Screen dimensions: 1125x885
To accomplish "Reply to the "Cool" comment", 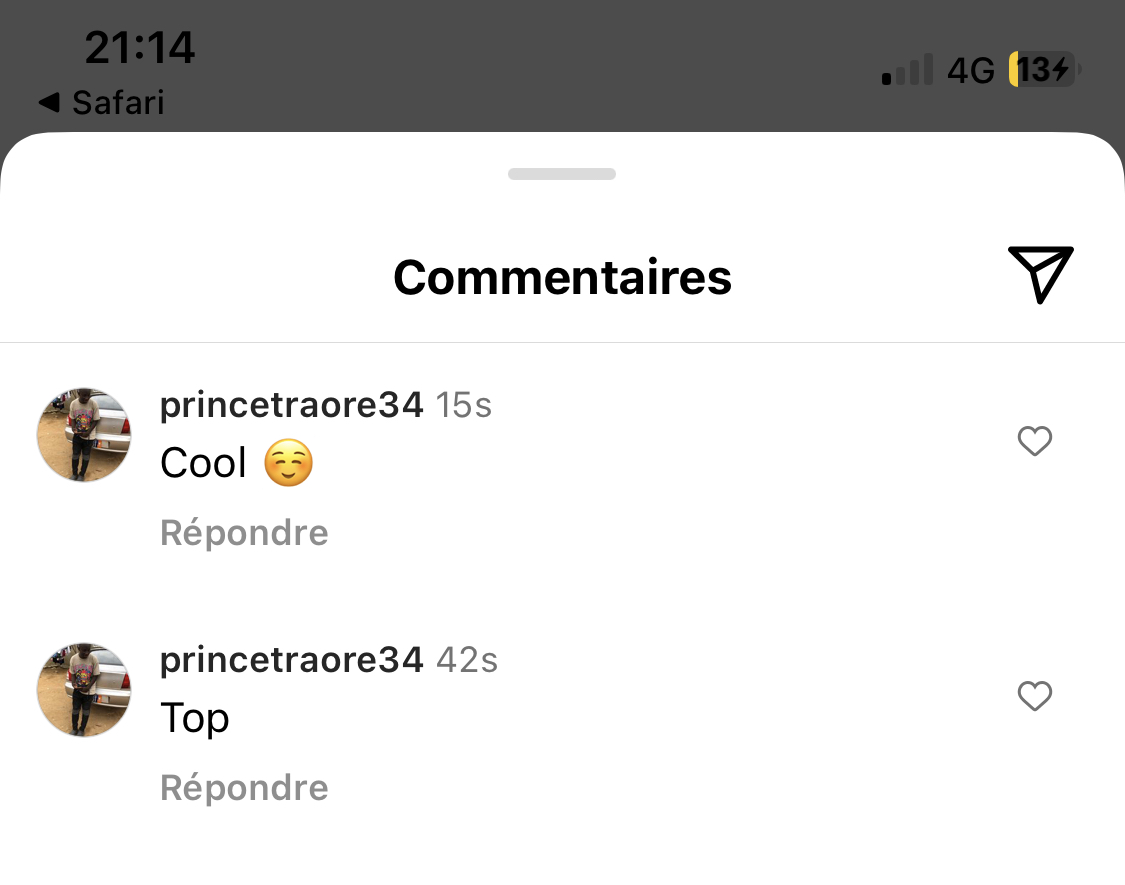I will pos(244,533).
